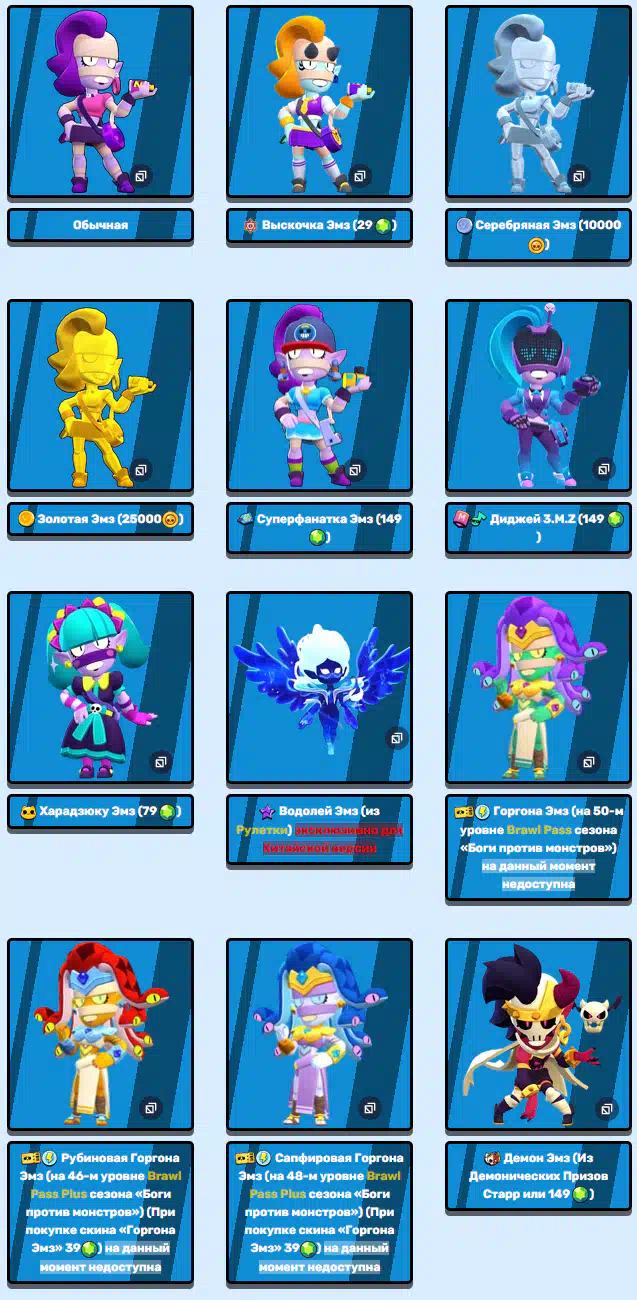Open the Демон Эмз skin image
This screenshot has height=1300, width=637.
(538, 1034)
